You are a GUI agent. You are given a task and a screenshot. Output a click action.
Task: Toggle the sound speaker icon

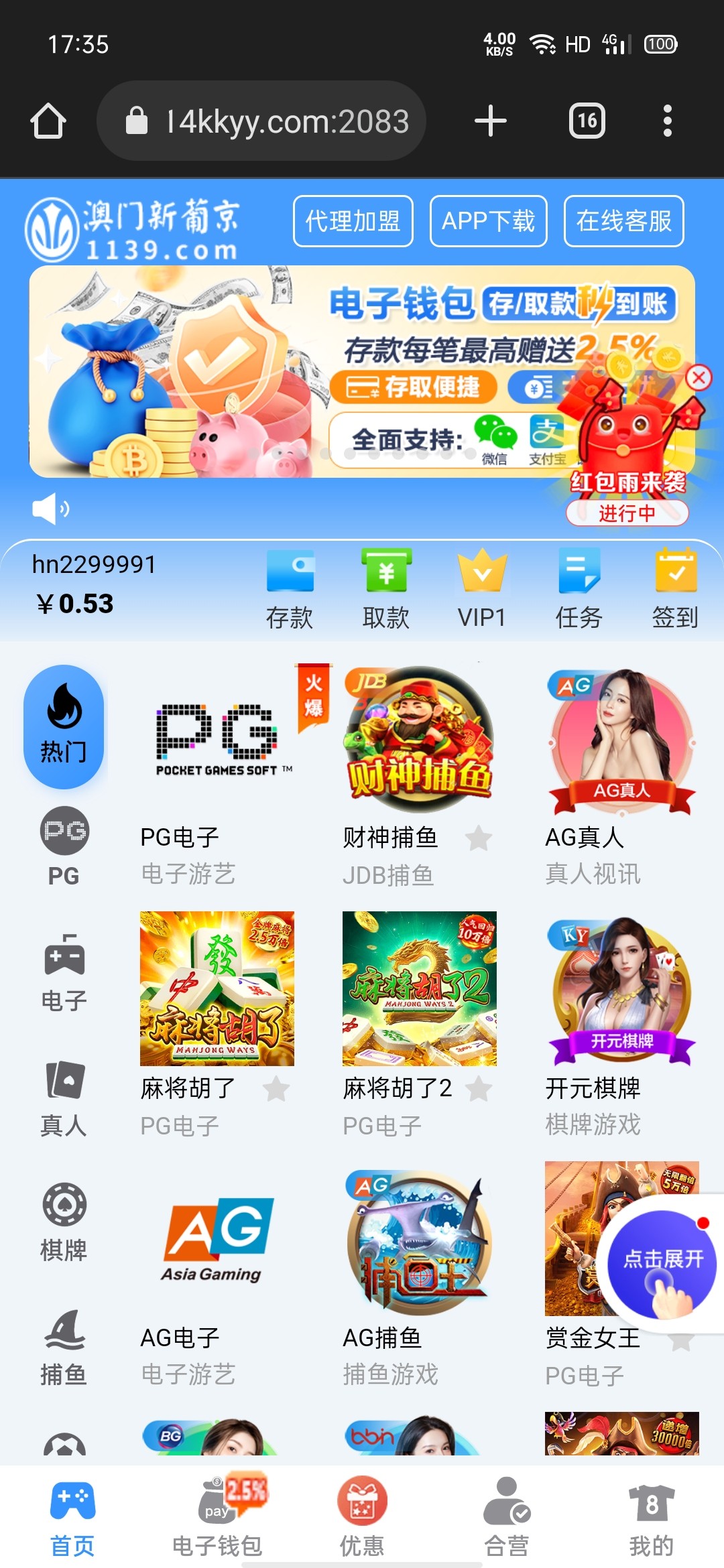[x=50, y=509]
